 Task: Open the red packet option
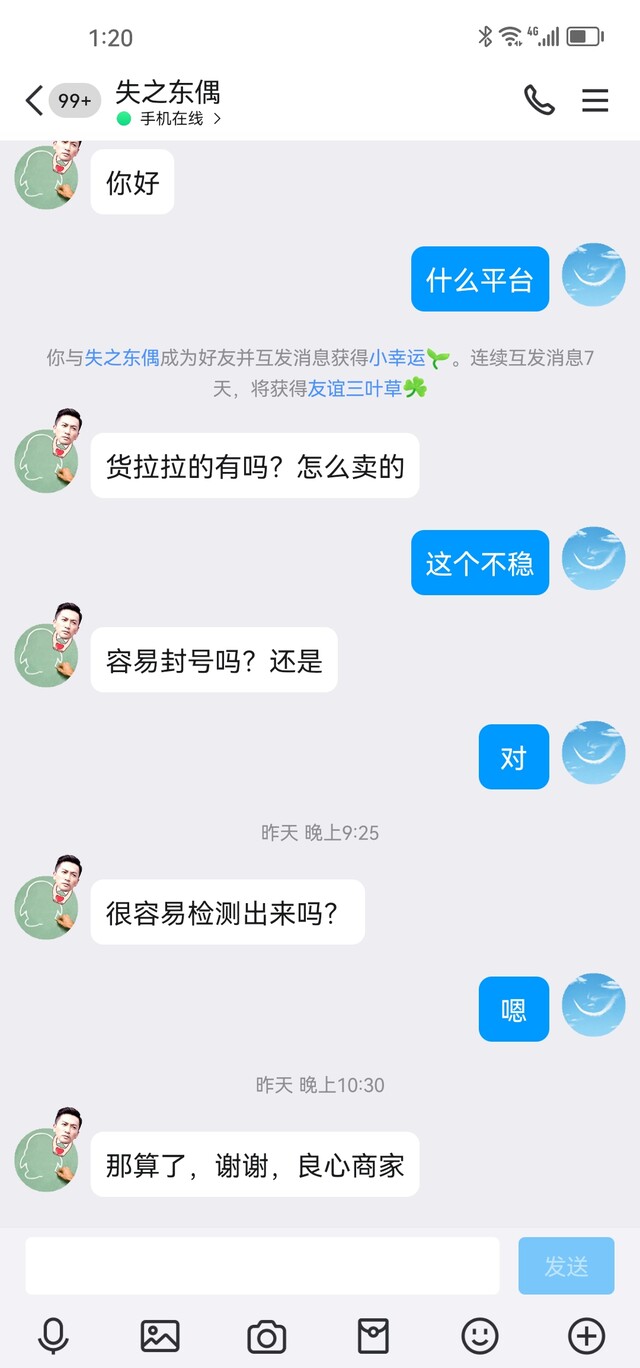coord(373,1335)
